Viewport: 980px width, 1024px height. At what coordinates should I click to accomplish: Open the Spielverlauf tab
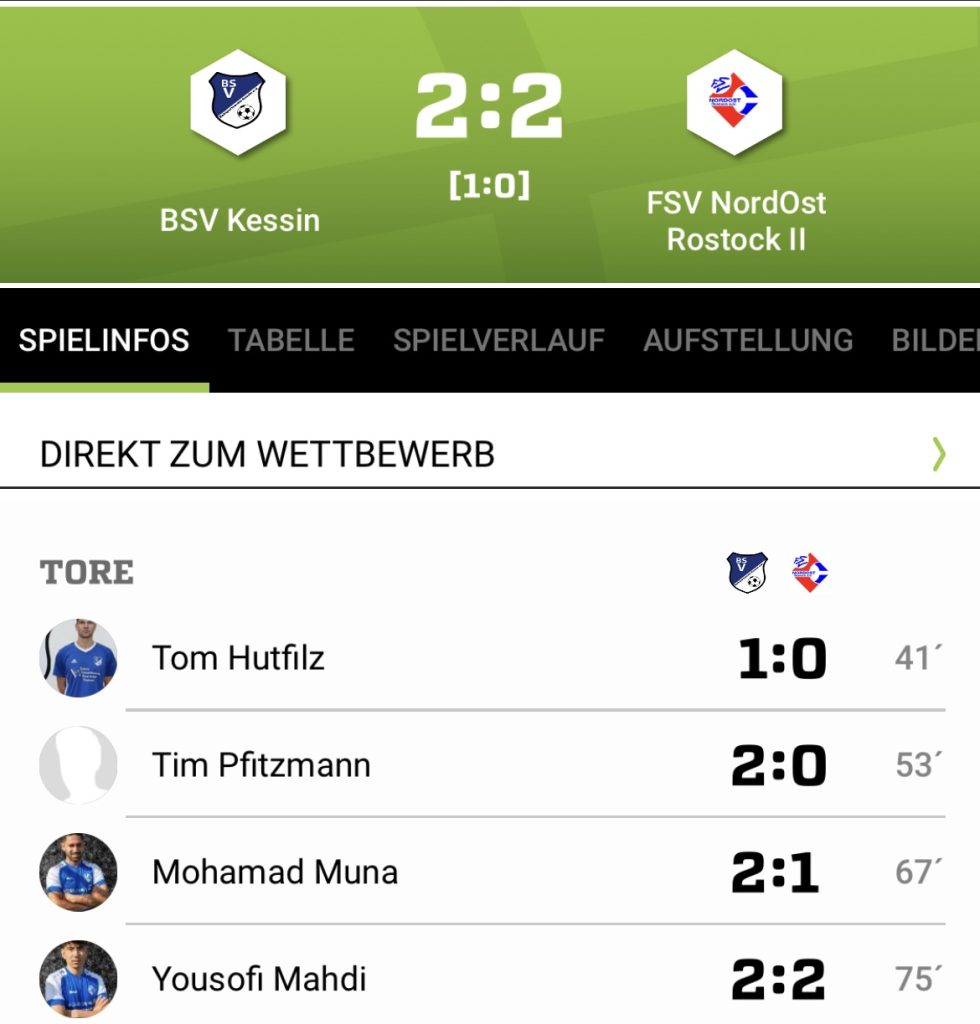click(x=498, y=340)
